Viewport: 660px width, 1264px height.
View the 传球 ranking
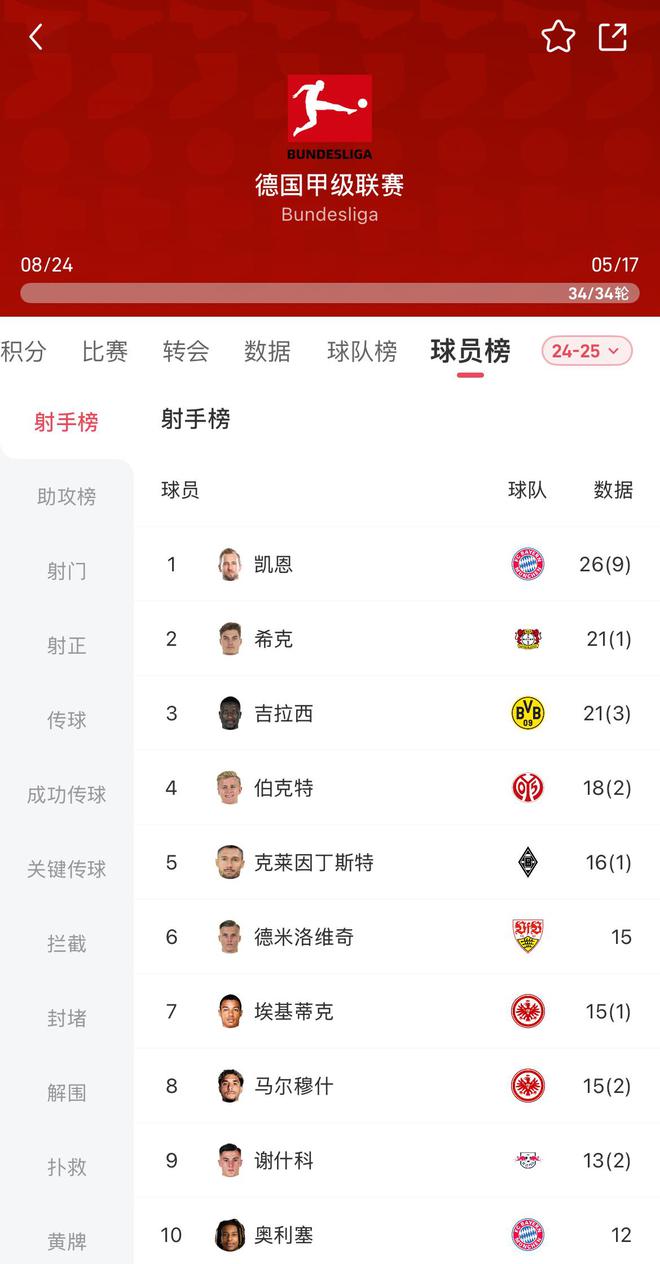(66, 720)
